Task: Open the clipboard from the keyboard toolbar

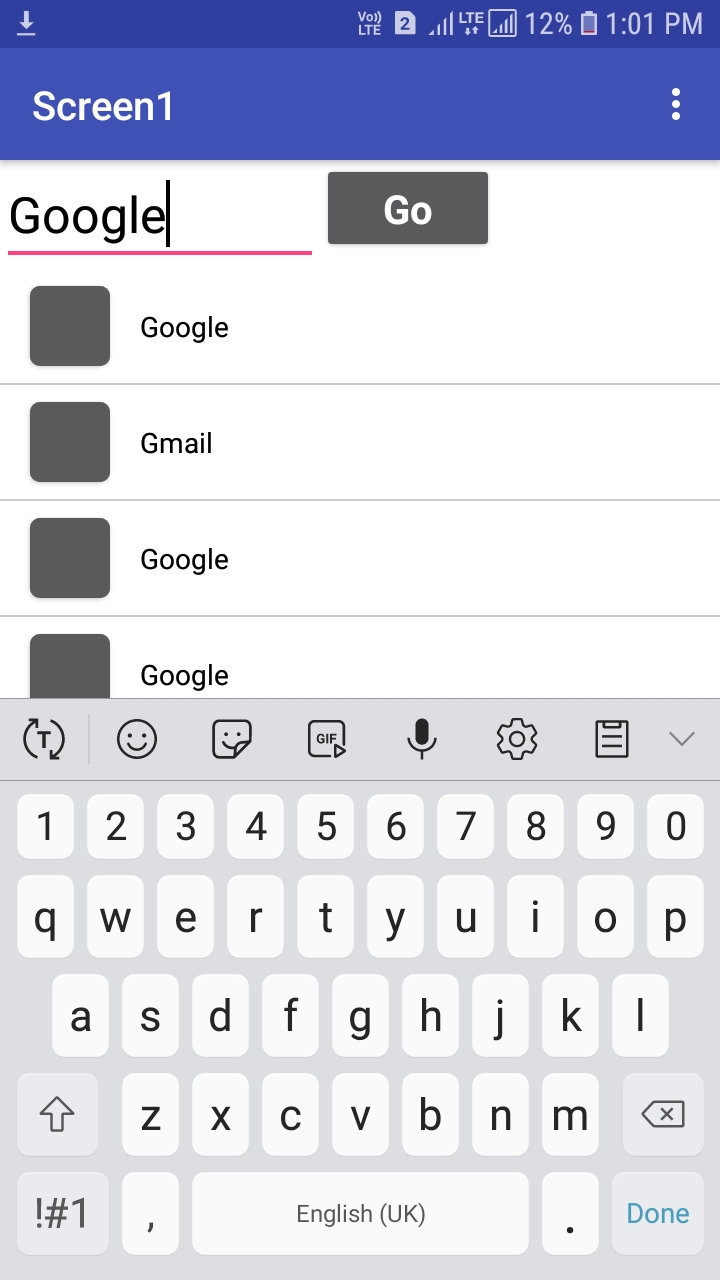Action: pyautogui.click(x=611, y=739)
